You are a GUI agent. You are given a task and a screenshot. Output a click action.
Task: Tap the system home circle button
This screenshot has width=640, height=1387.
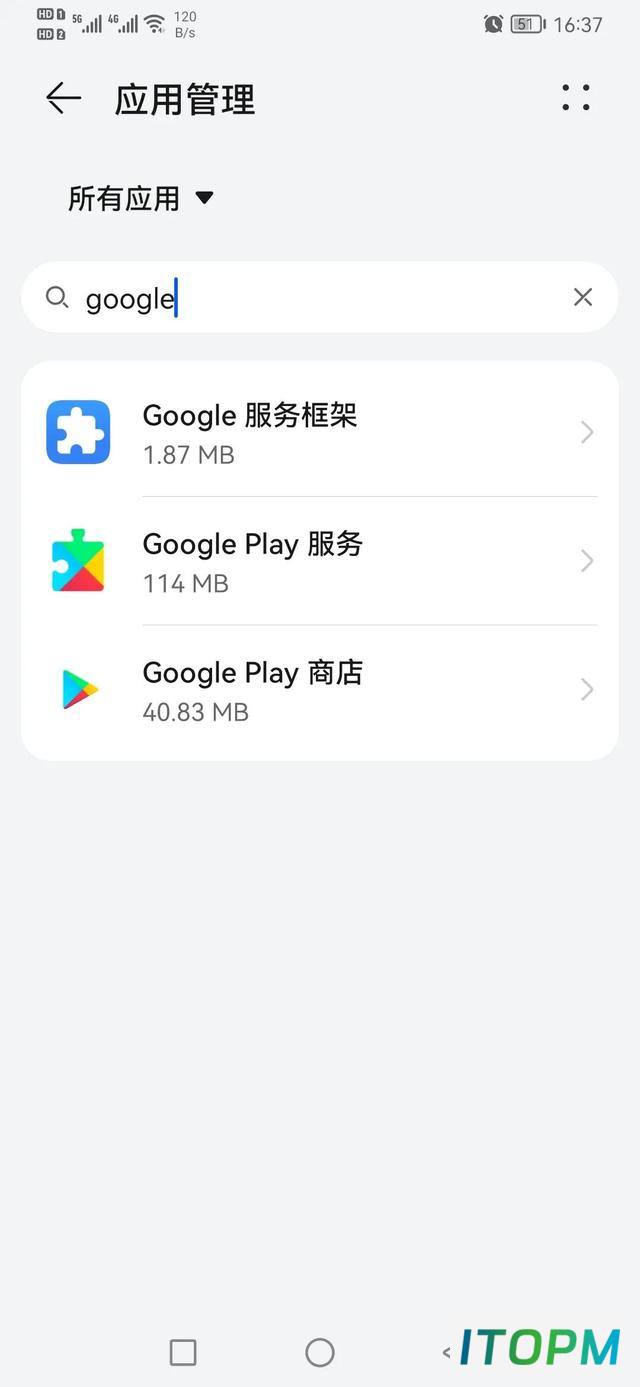click(320, 1353)
